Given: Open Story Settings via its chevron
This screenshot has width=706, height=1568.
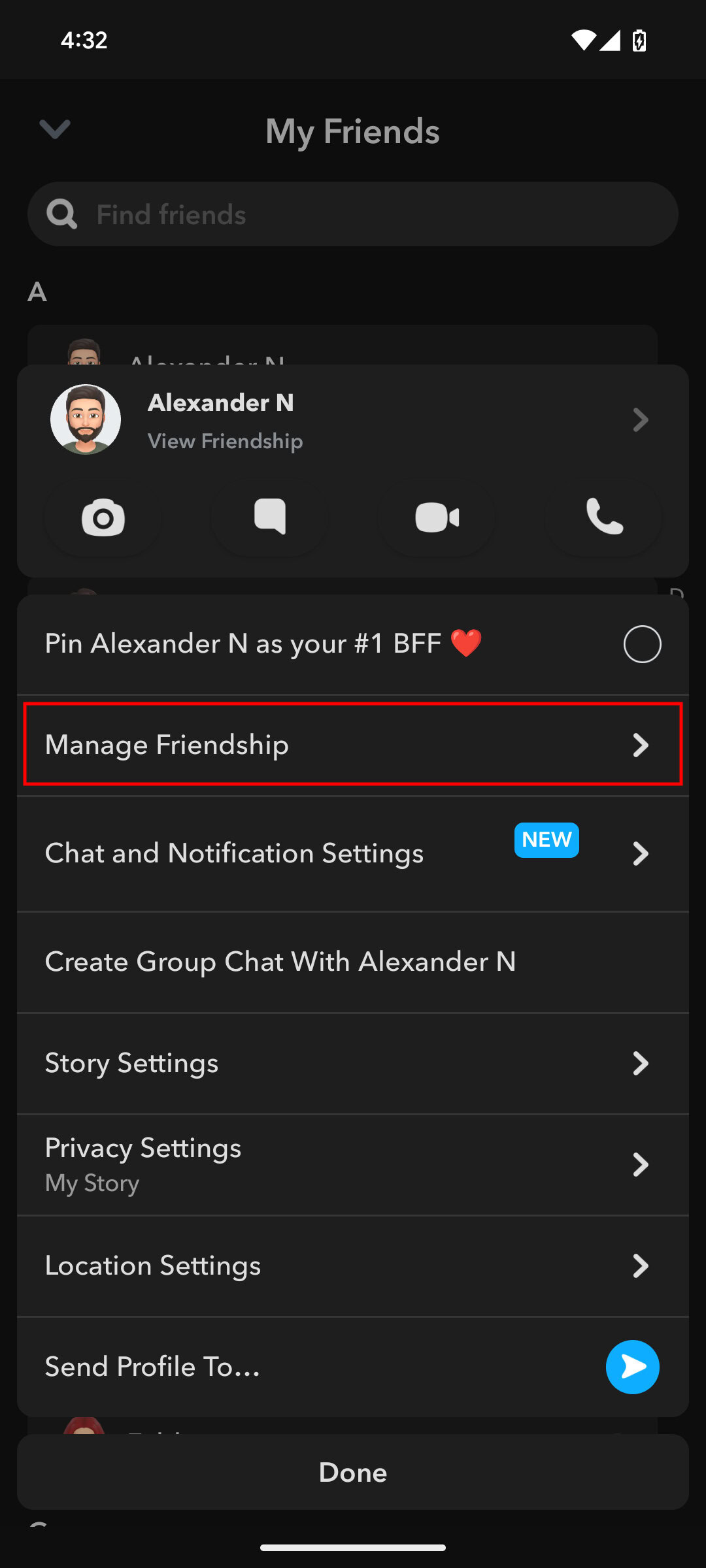Looking at the screenshot, I should (641, 1063).
